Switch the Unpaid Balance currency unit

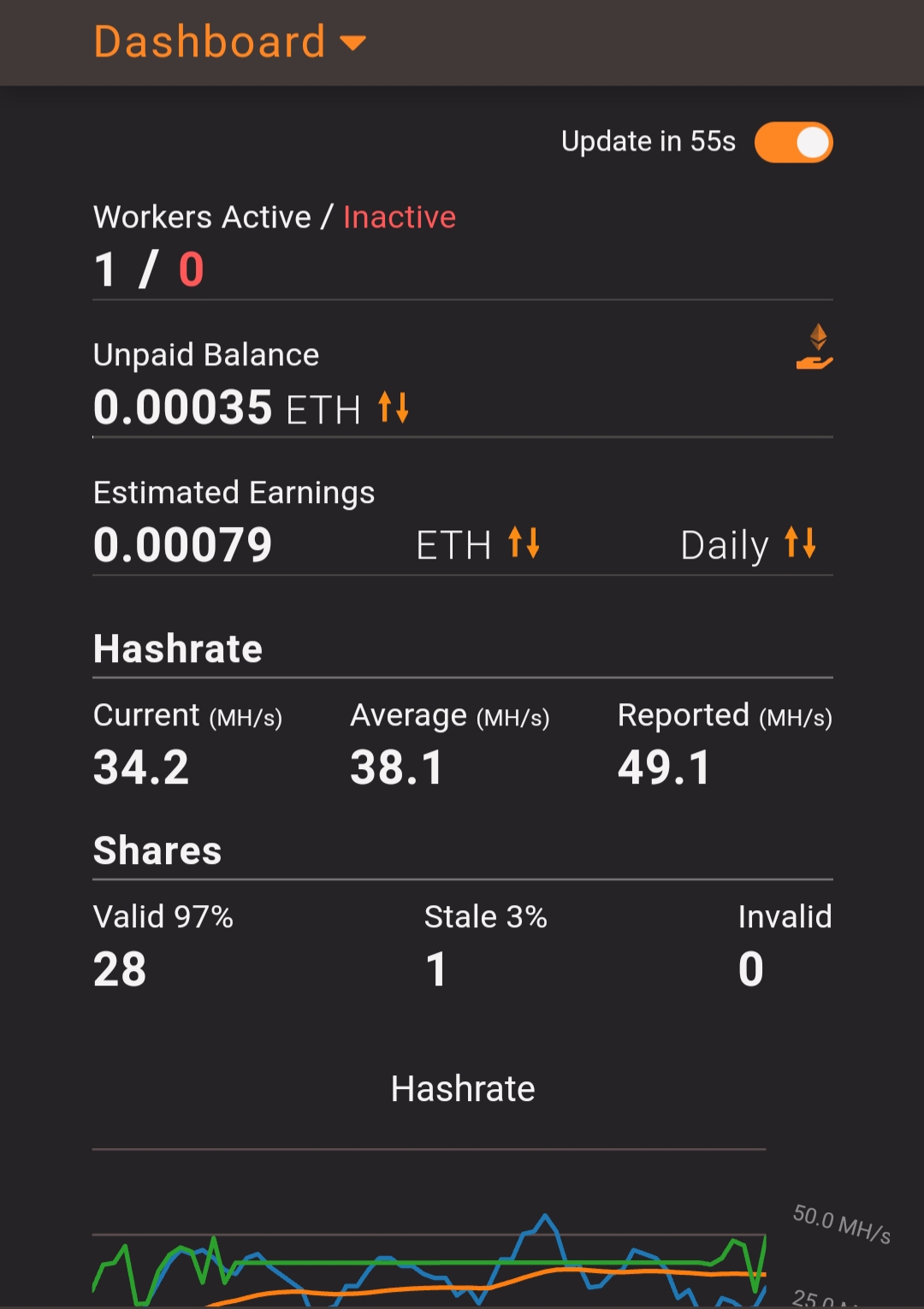click(x=394, y=407)
